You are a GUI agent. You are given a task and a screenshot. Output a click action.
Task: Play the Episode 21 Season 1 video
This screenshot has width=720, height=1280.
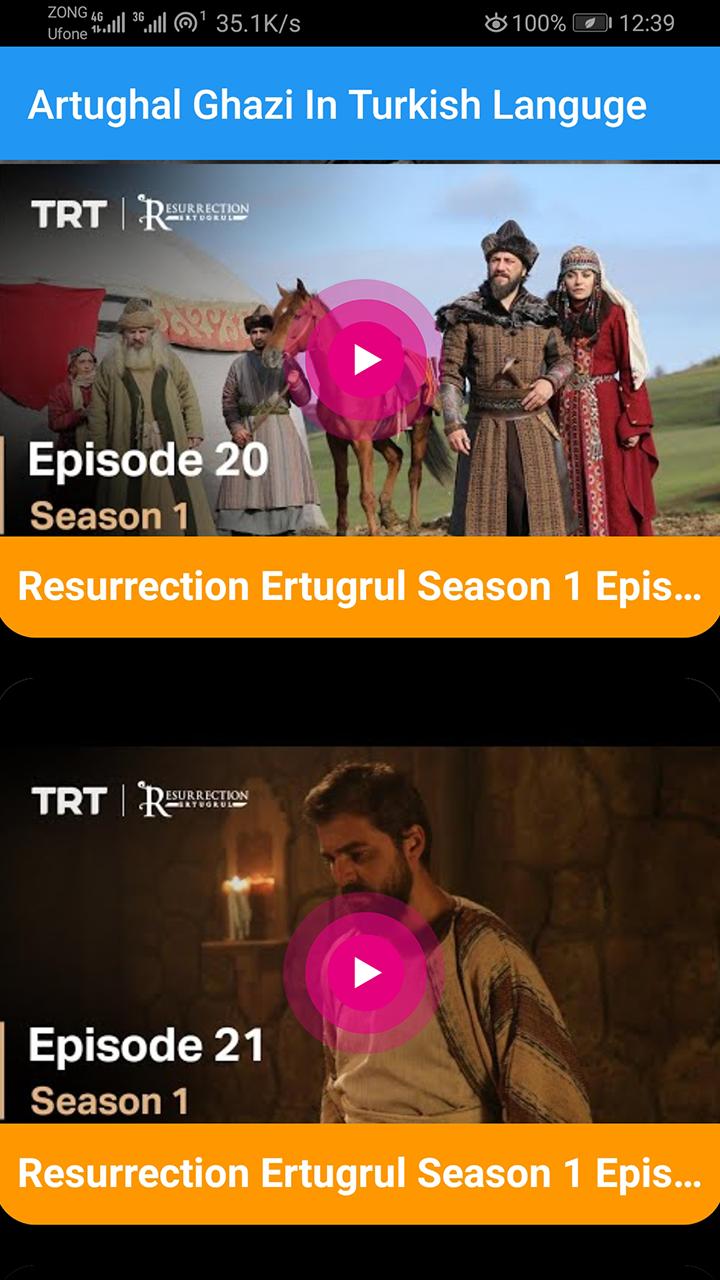[366, 971]
